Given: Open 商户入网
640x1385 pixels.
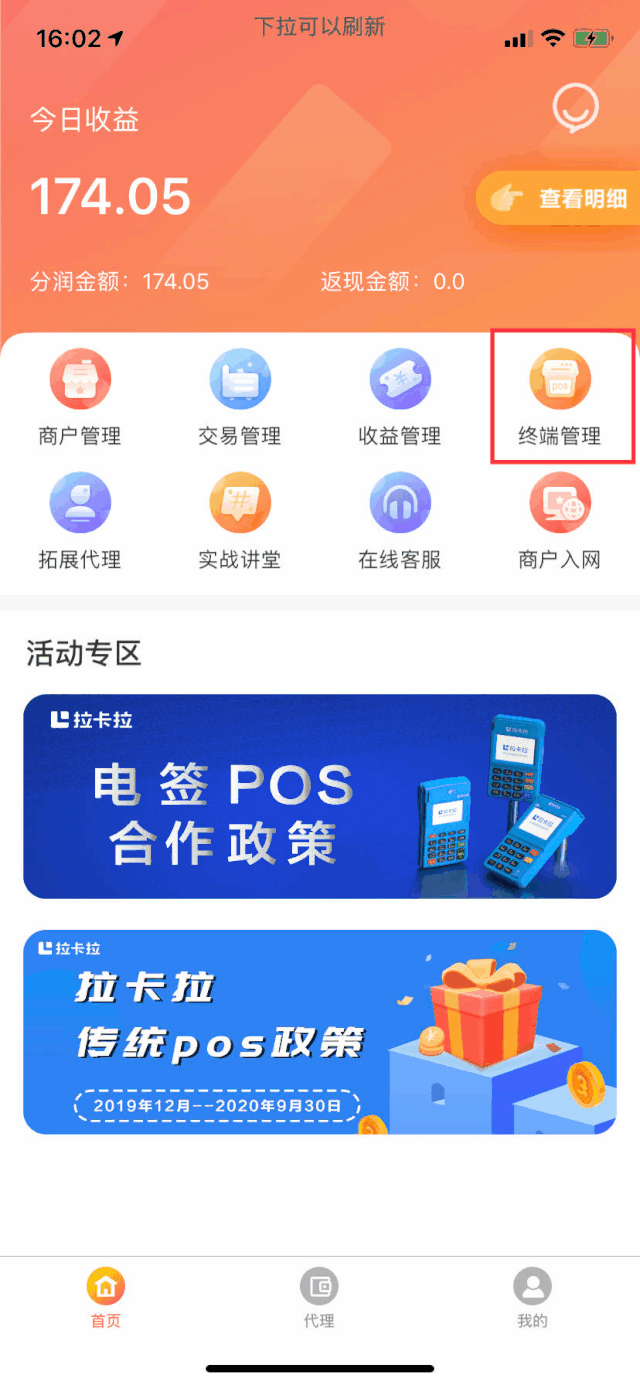Looking at the screenshot, I should tap(560, 522).
